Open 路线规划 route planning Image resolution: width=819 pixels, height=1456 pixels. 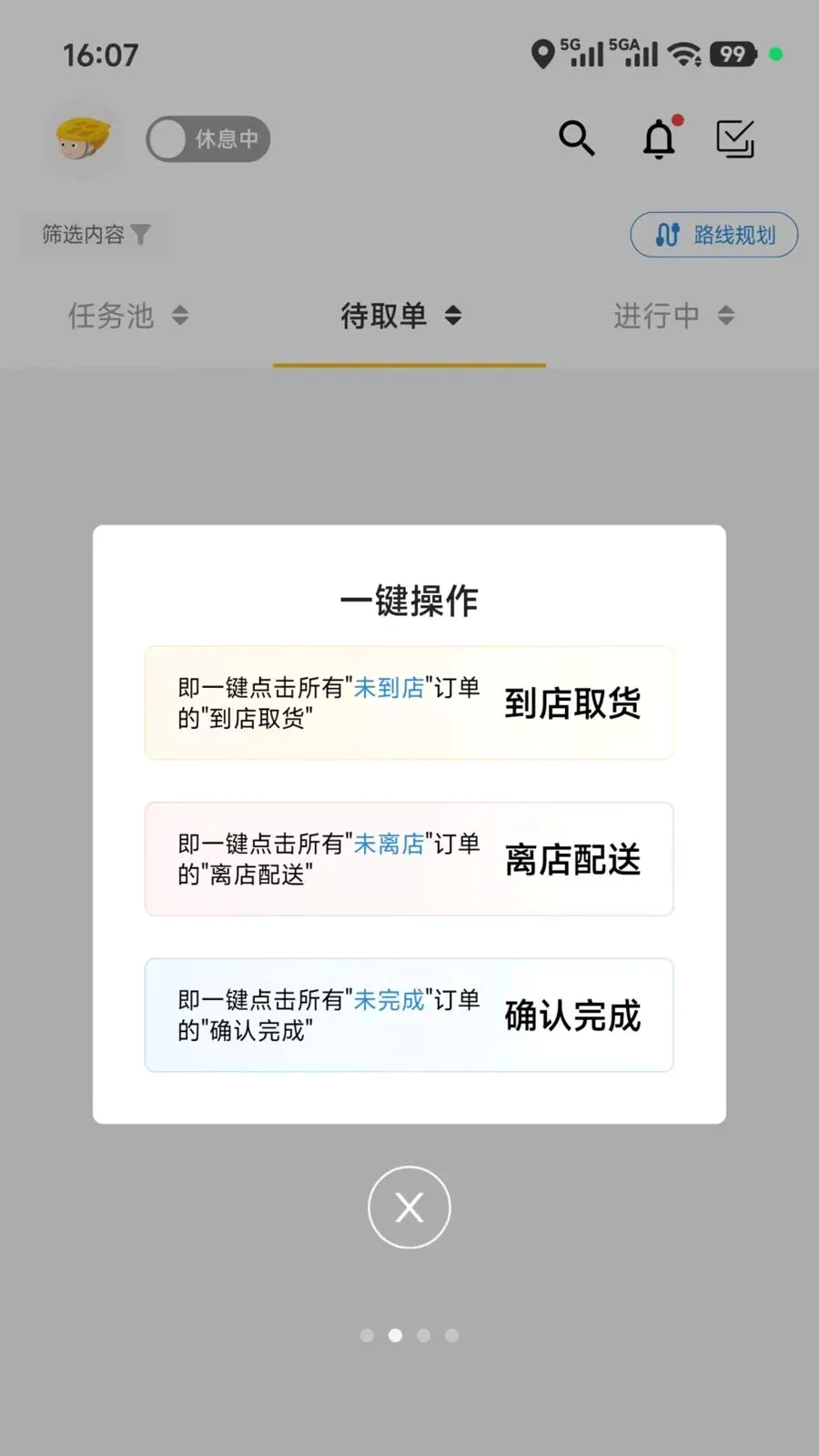click(x=714, y=235)
